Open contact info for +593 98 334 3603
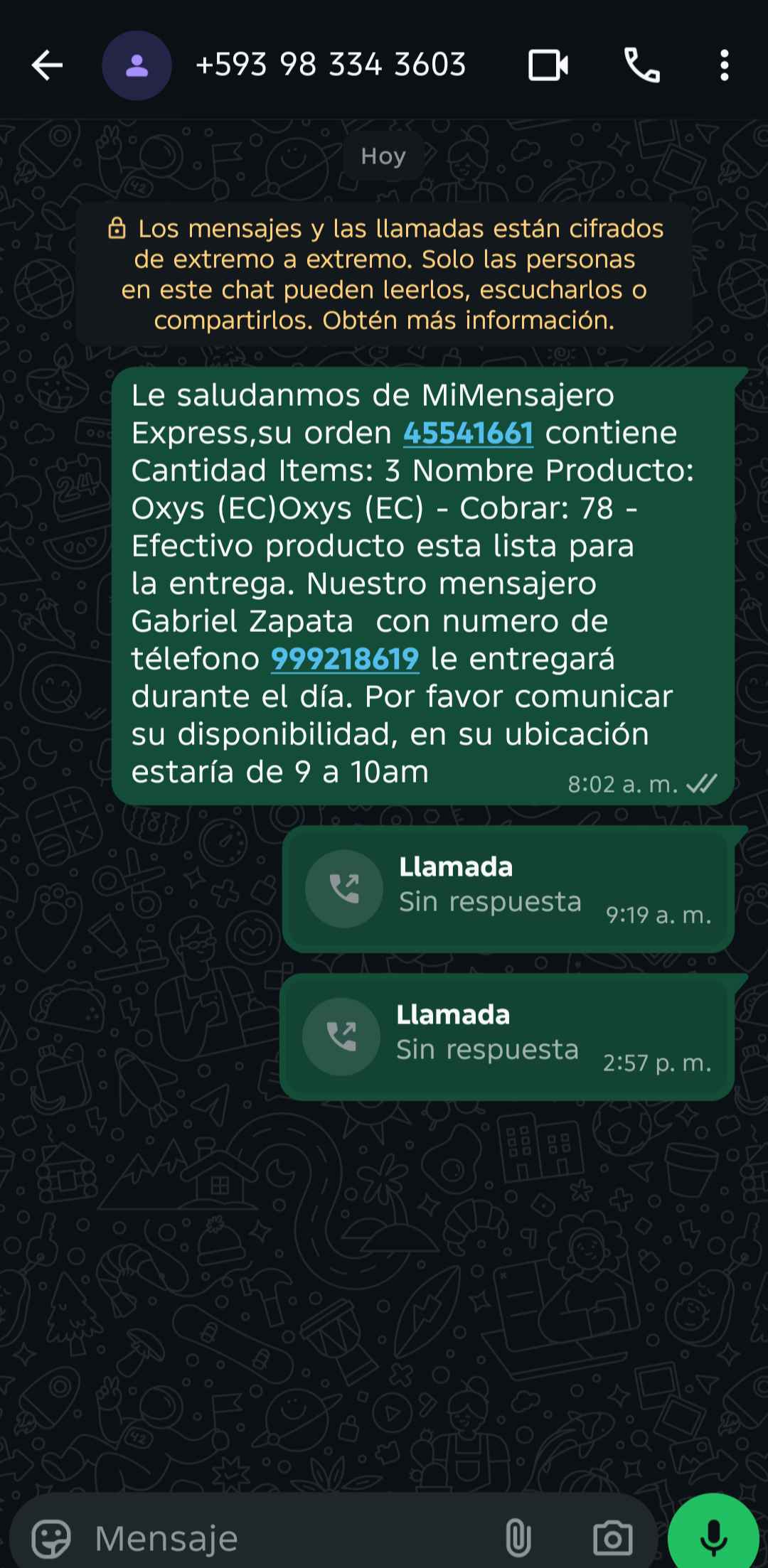The height and width of the screenshot is (1568, 768). pyautogui.click(x=330, y=65)
